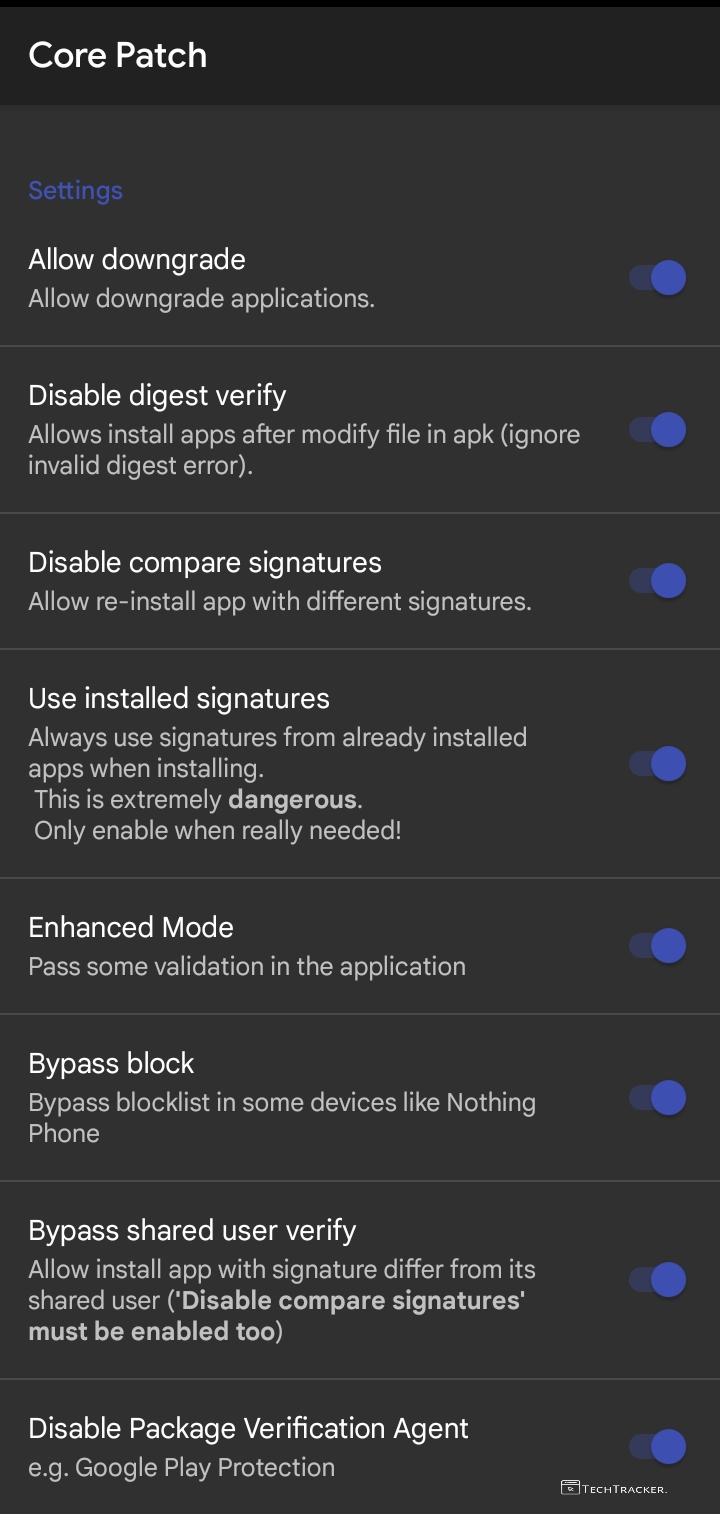720x1514 pixels.
Task: Disable Bypass shared user verify
Action: 657,1280
